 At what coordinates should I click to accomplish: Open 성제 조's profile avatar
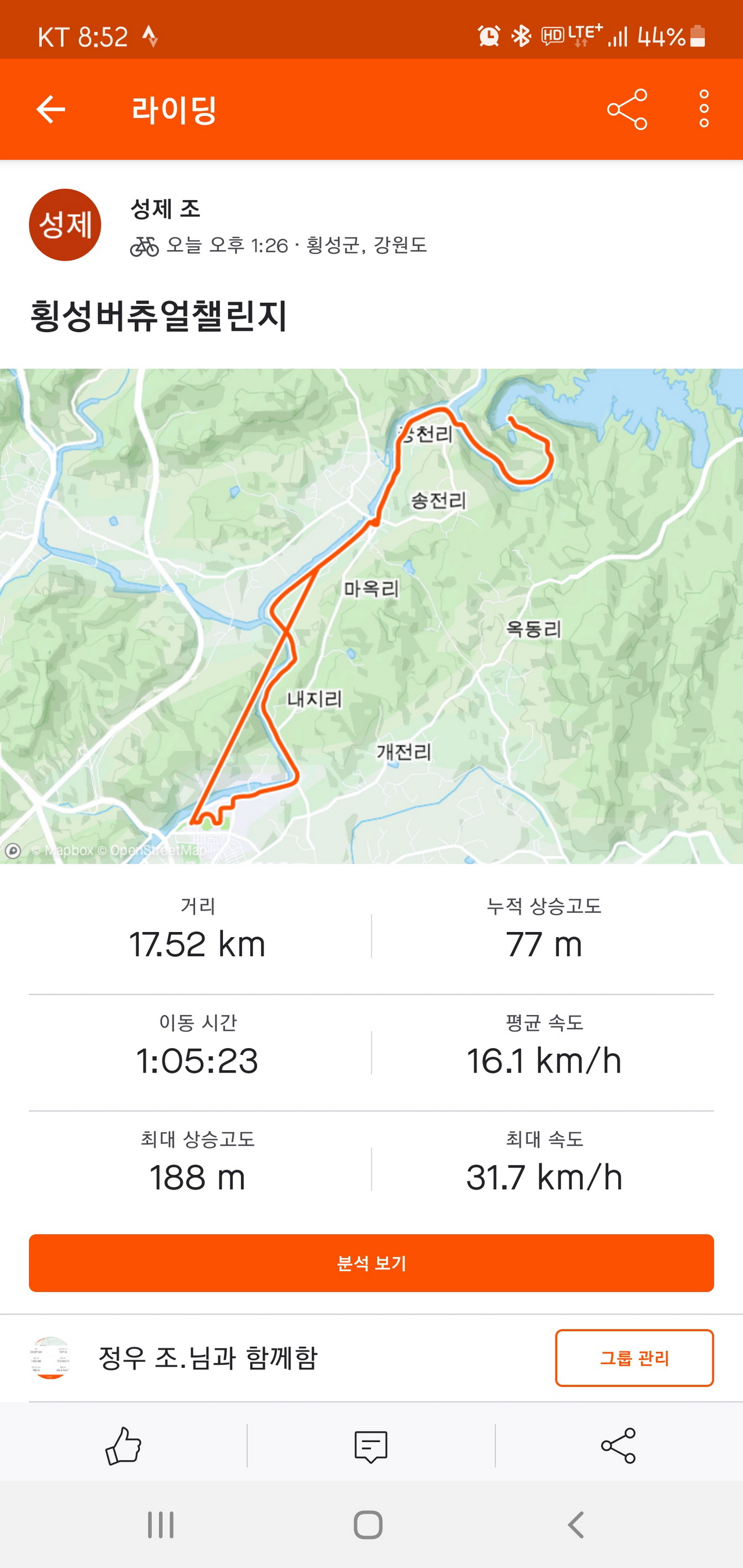(64, 225)
